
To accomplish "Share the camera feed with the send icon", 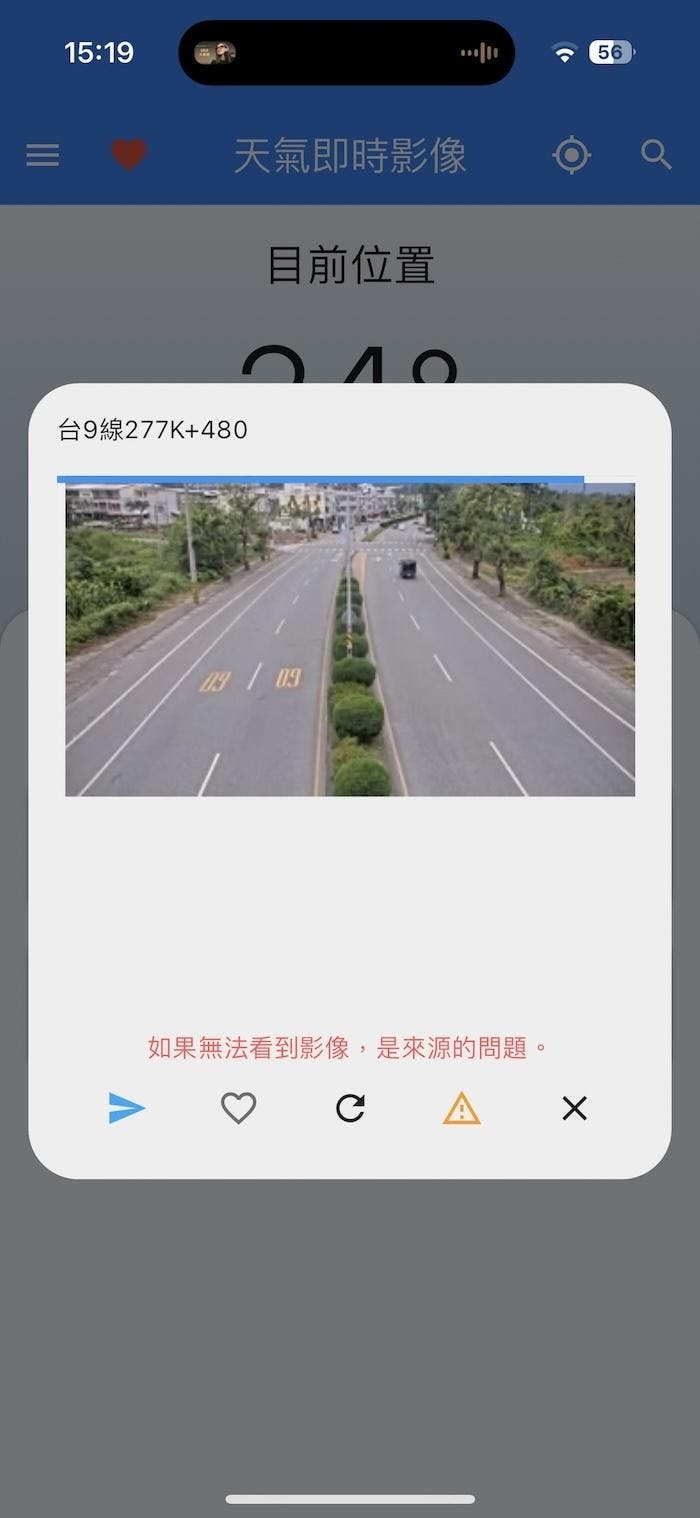I will point(127,1108).
